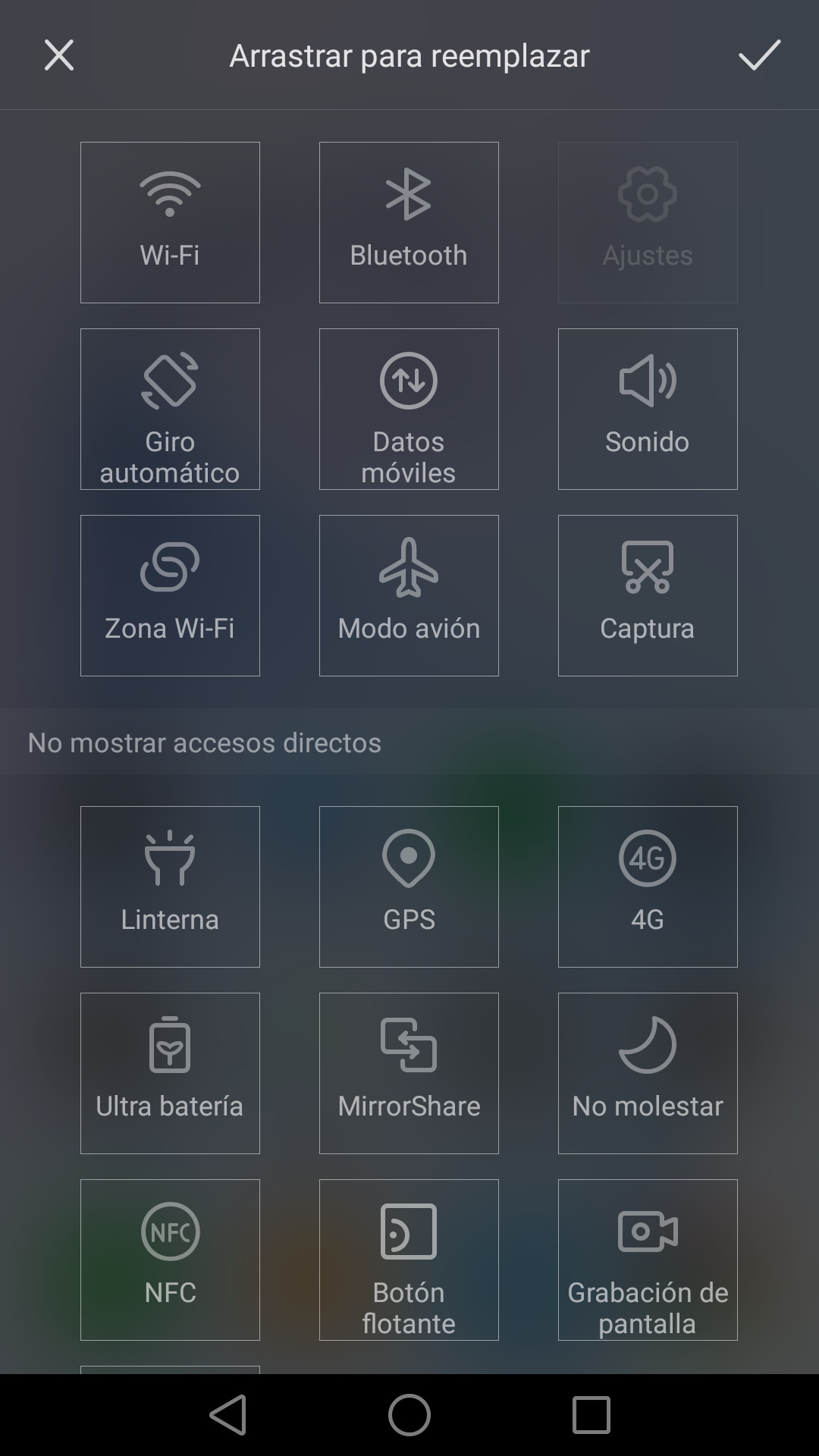
Task: Select the Datos móviles tile
Action: [x=409, y=409]
